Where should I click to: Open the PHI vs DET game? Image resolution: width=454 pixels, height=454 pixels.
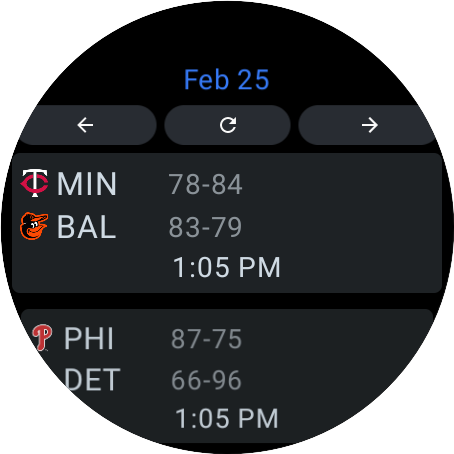(227, 377)
